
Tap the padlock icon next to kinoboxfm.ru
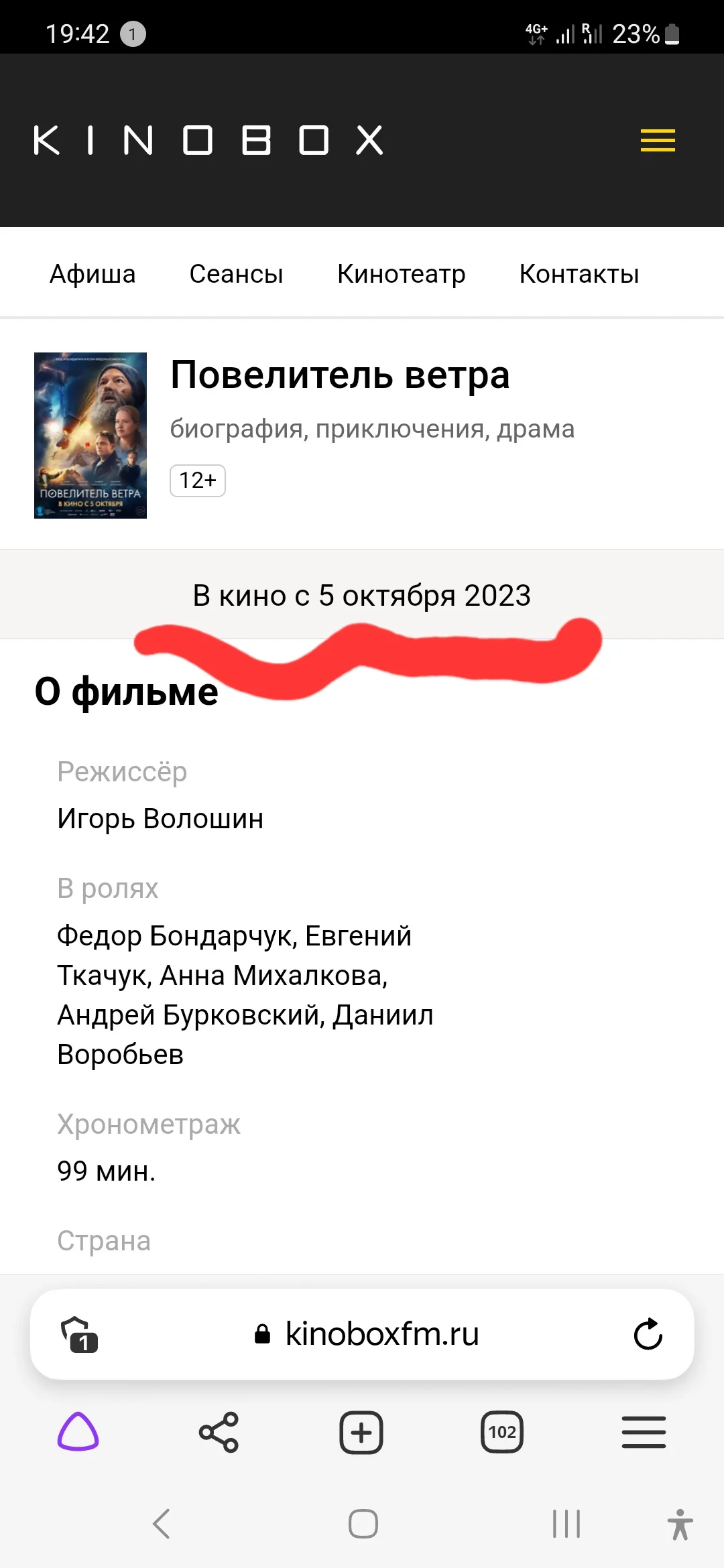pos(262,1333)
